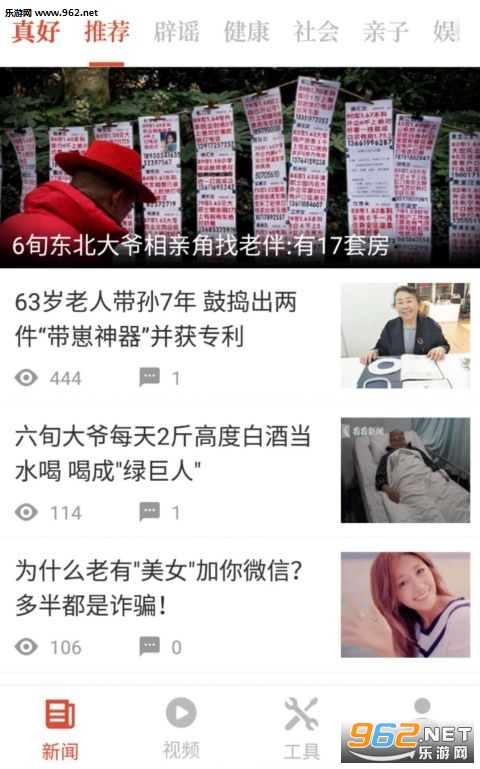Tap the 真好 tab at top

point(36,32)
